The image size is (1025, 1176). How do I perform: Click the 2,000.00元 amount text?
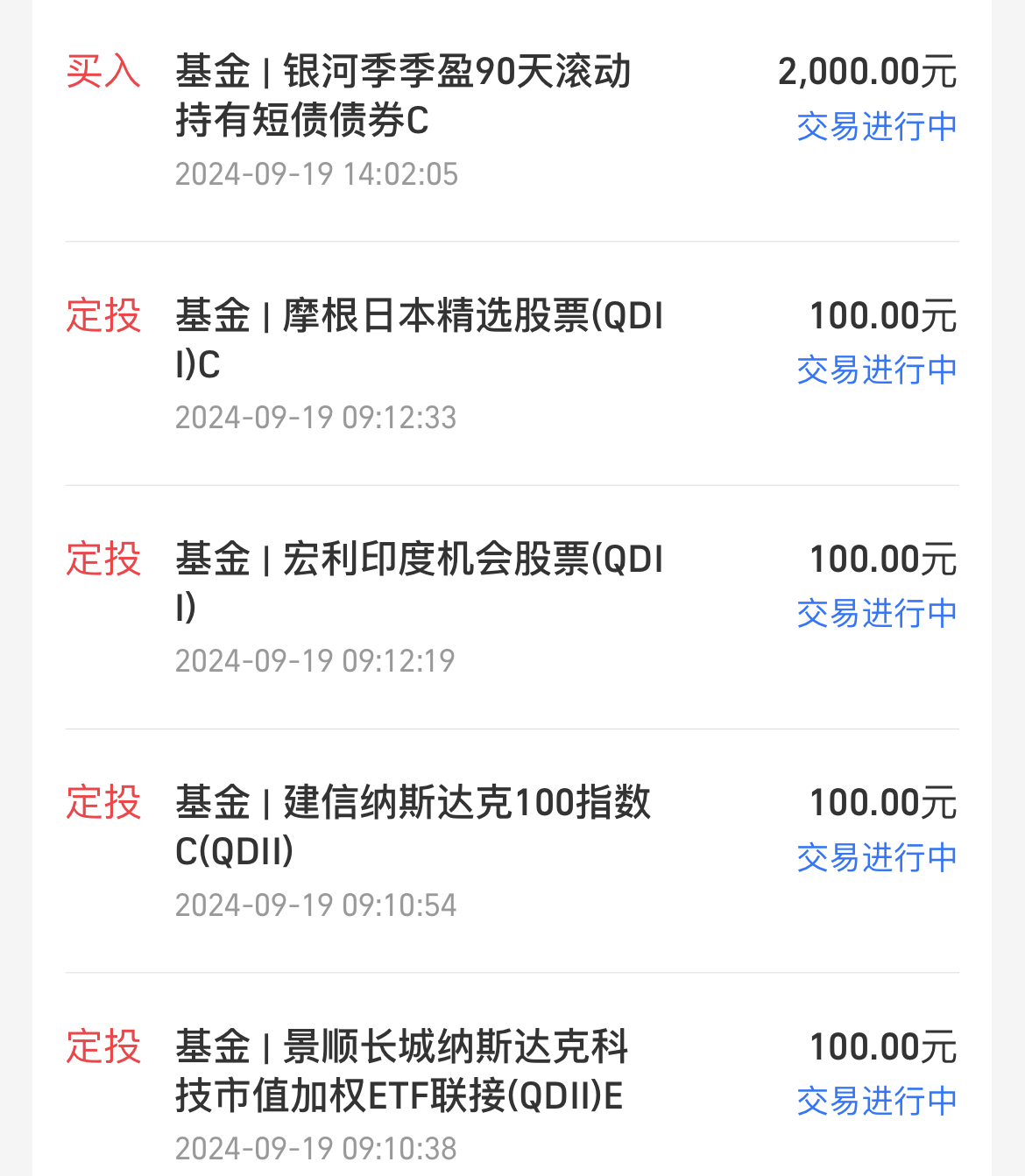click(867, 71)
